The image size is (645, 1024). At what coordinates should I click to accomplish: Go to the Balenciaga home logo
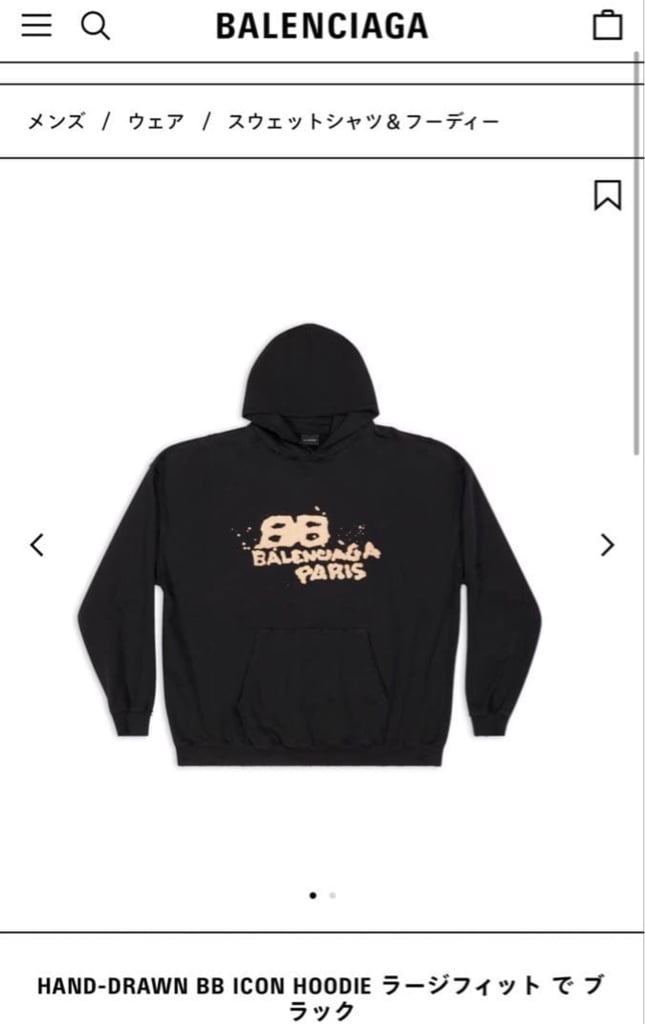pyautogui.click(x=322, y=26)
